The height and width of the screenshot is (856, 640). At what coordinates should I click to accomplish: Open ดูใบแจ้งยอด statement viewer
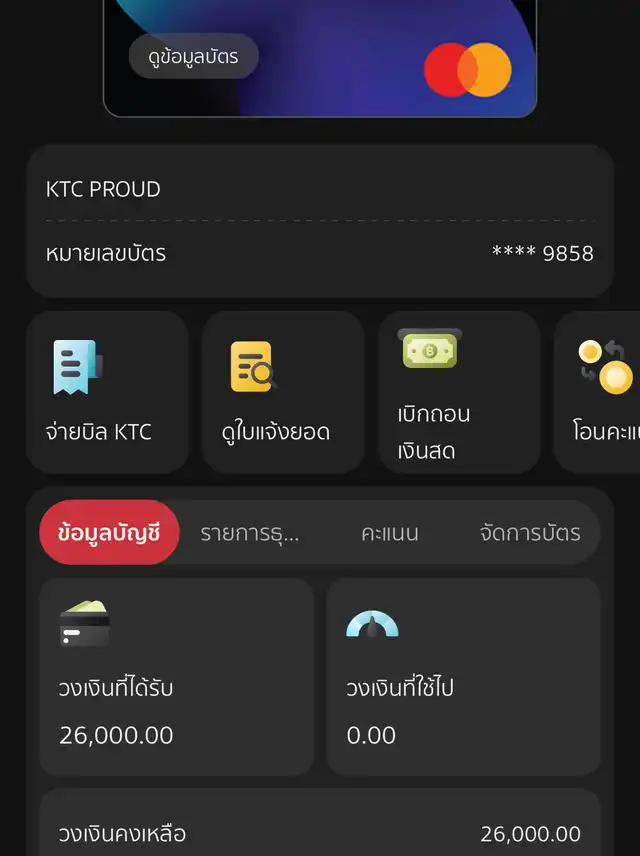(282, 392)
